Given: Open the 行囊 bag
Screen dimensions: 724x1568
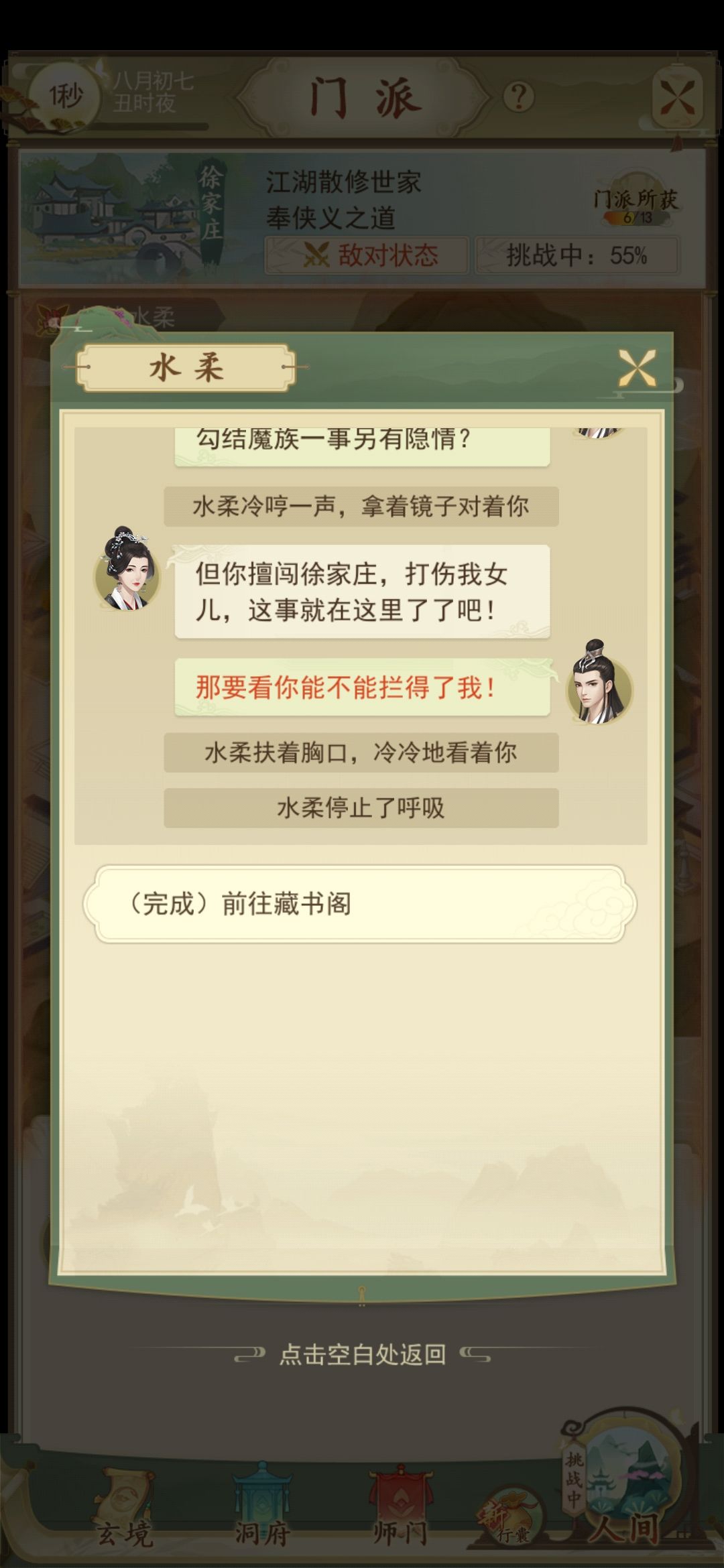Looking at the screenshot, I should tap(511, 1512).
